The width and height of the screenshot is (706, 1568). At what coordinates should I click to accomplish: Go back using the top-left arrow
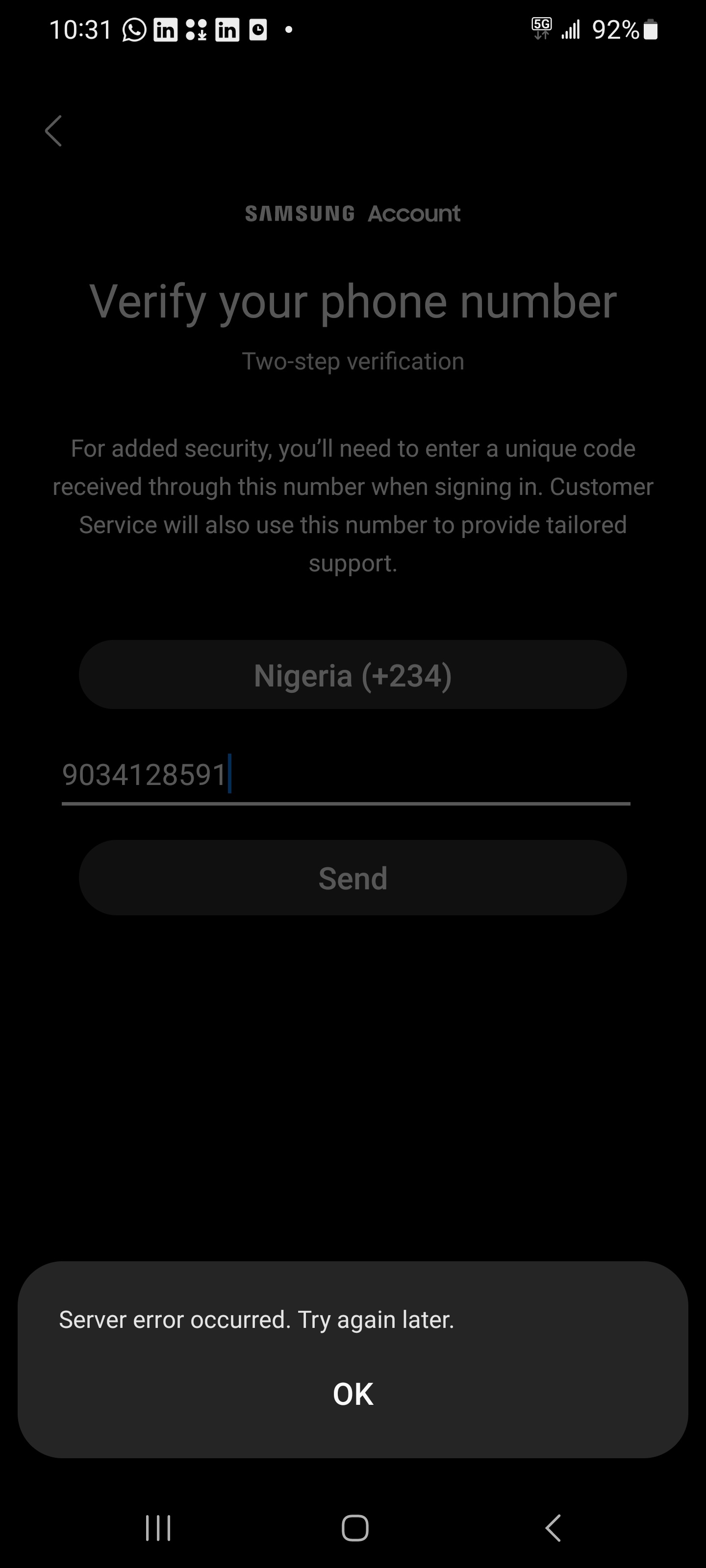[53, 131]
